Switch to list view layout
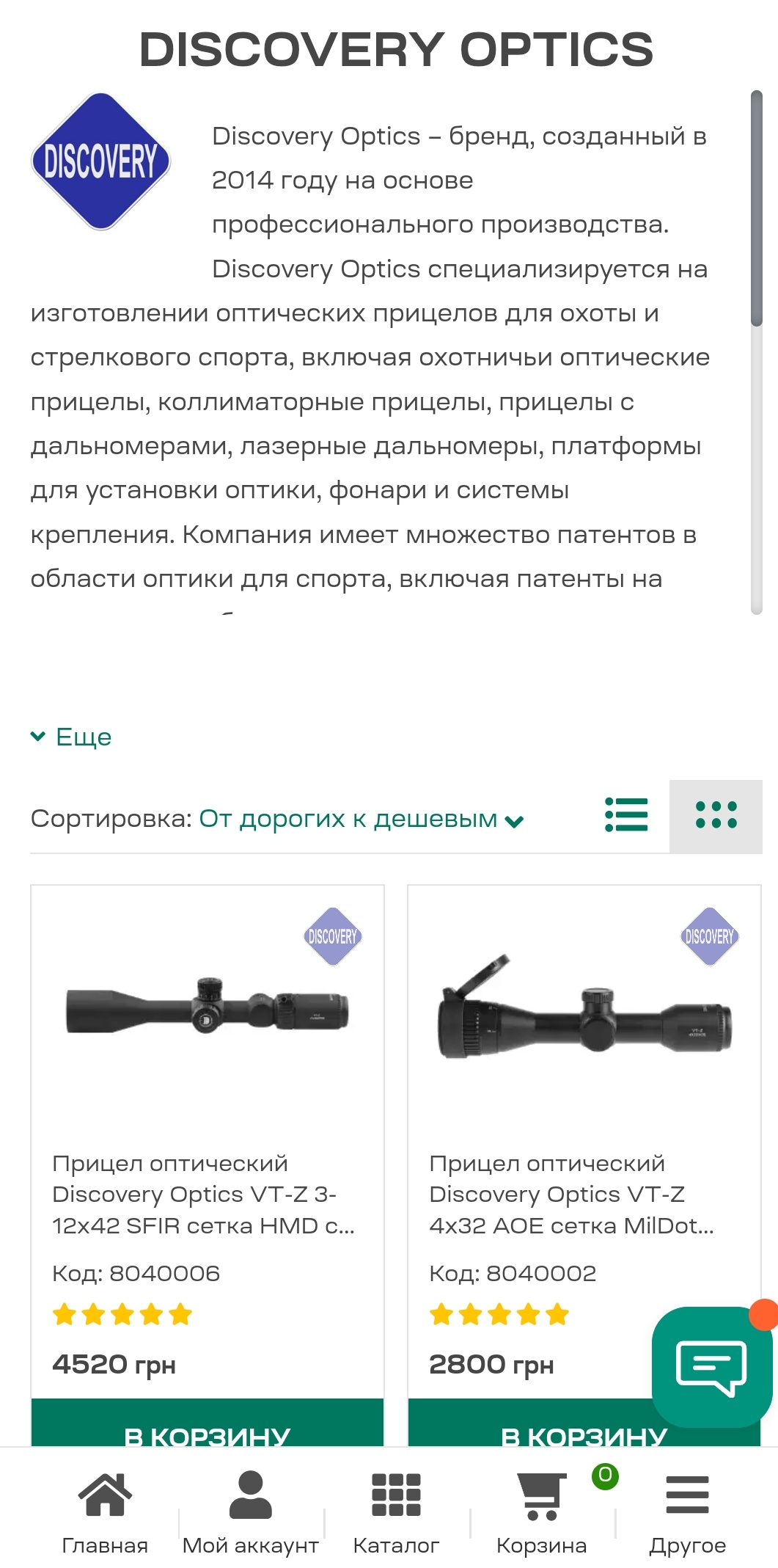 (626, 815)
